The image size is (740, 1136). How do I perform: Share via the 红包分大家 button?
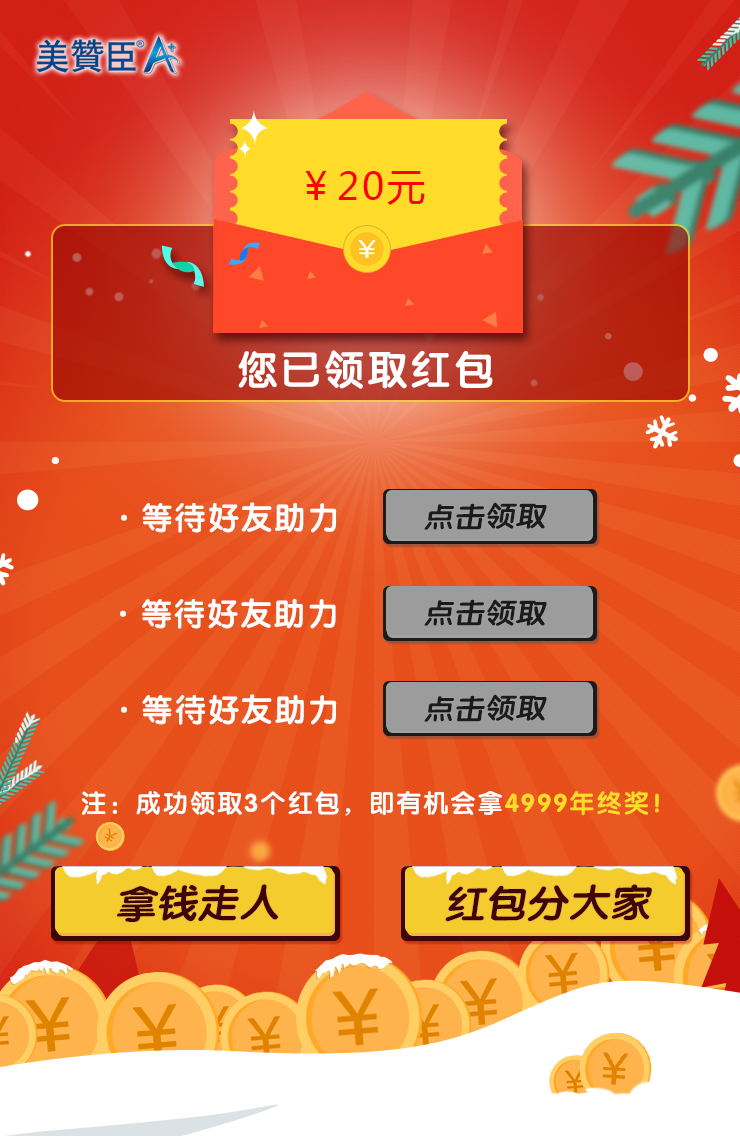click(x=546, y=903)
